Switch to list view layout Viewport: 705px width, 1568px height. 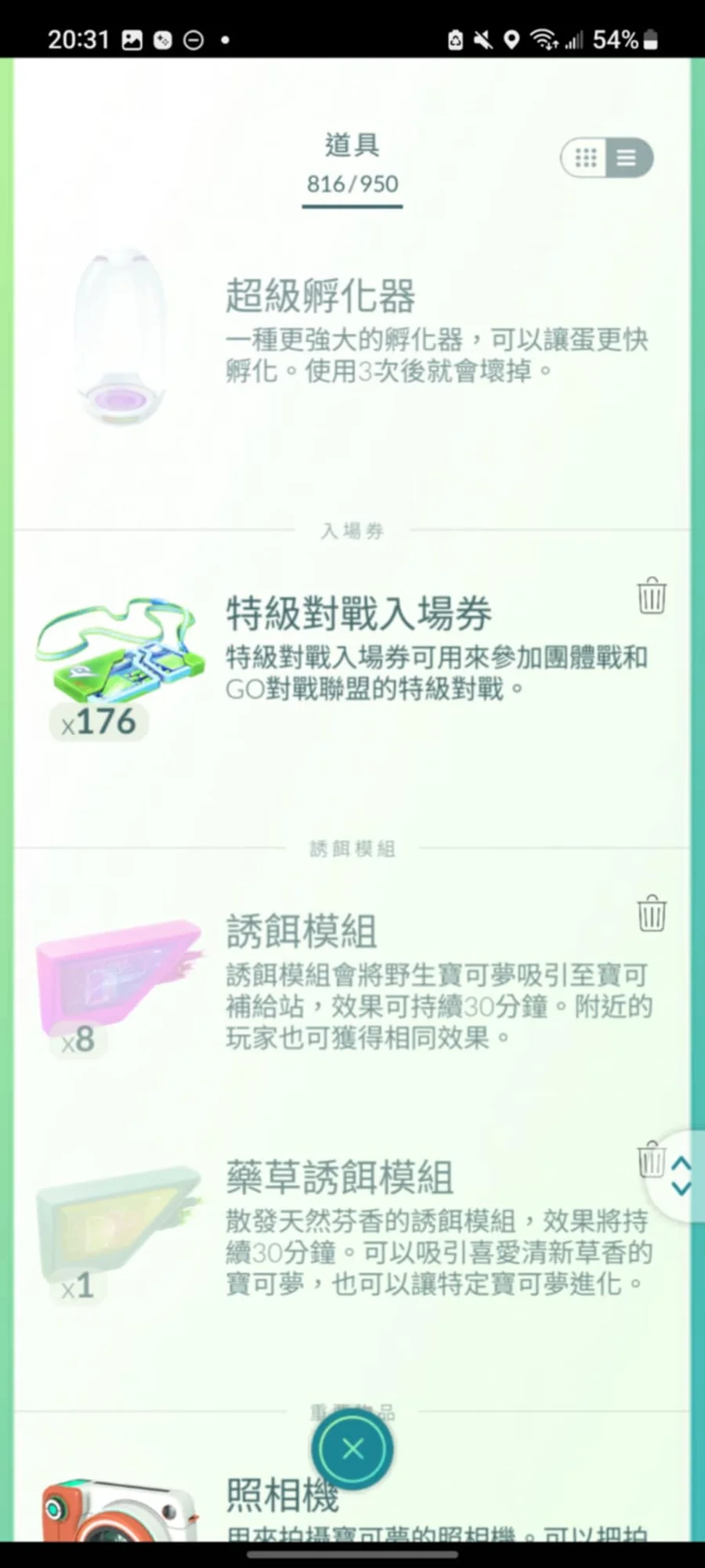click(x=627, y=158)
